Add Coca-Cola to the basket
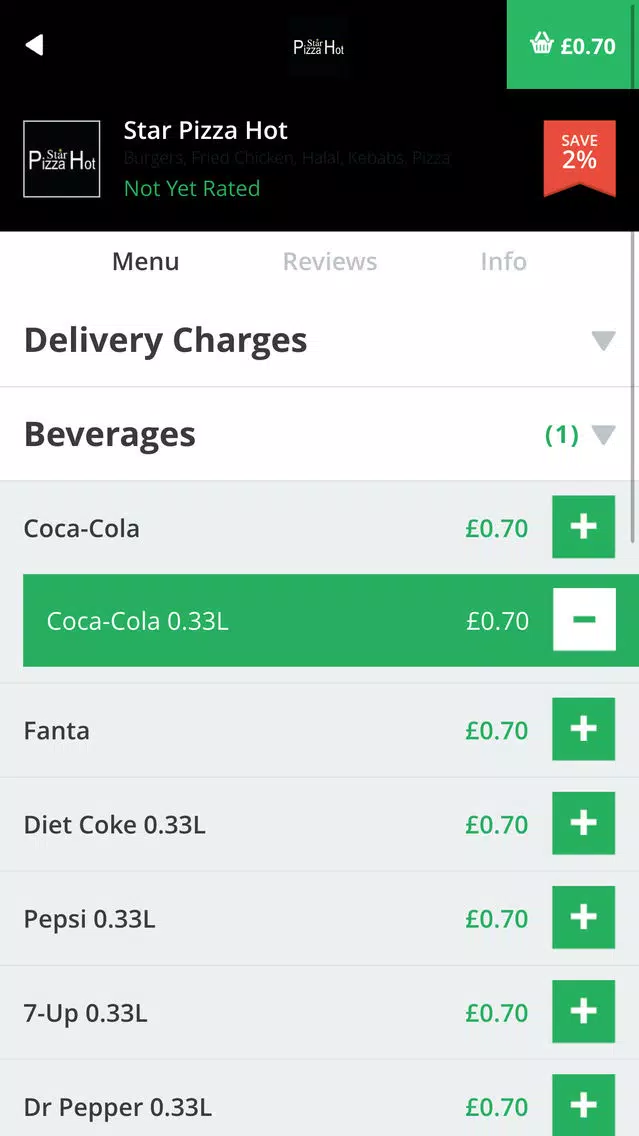The image size is (639, 1136). point(583,527)
